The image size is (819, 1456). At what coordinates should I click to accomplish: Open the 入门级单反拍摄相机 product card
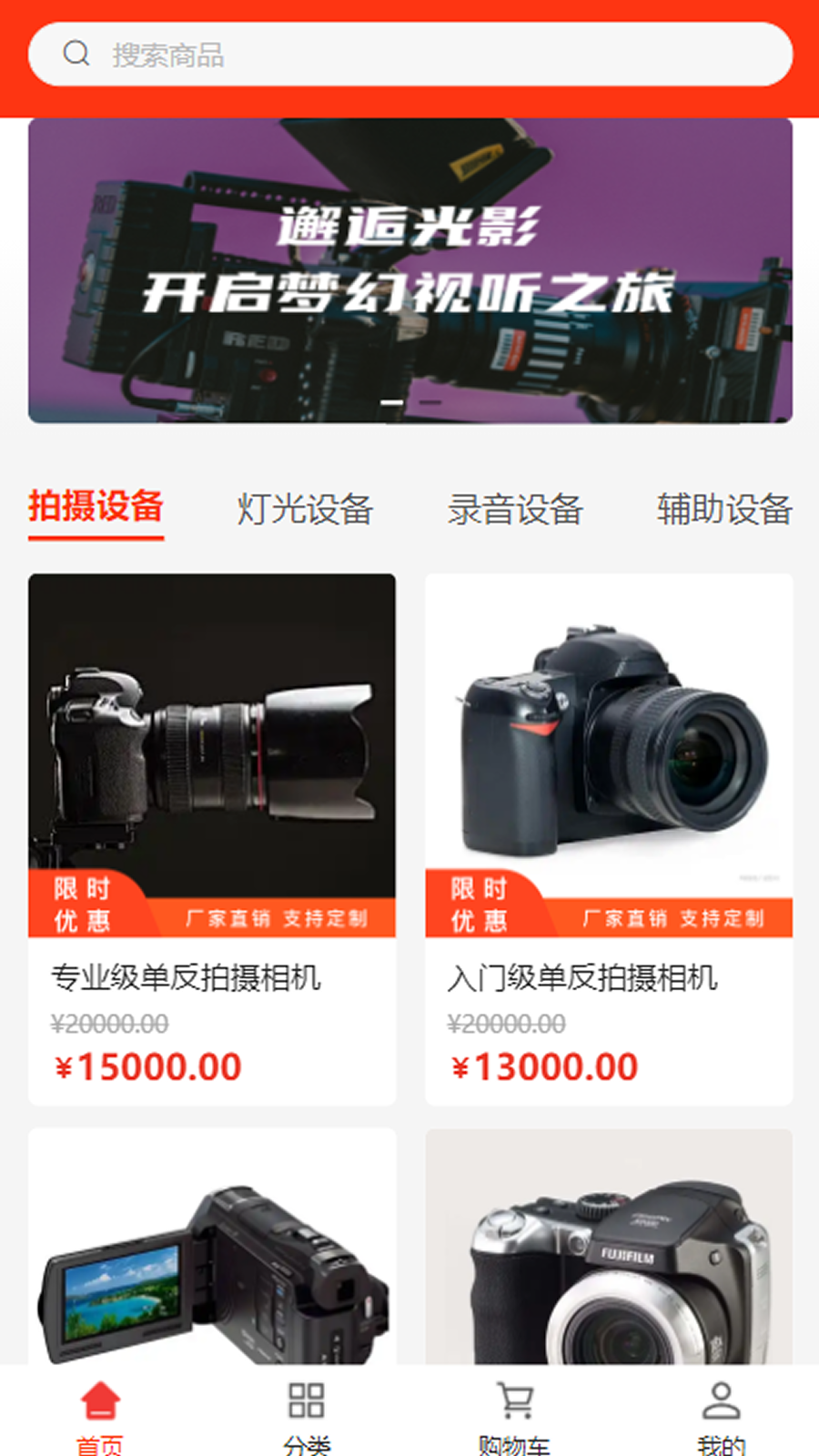click(x=609, y=837)
